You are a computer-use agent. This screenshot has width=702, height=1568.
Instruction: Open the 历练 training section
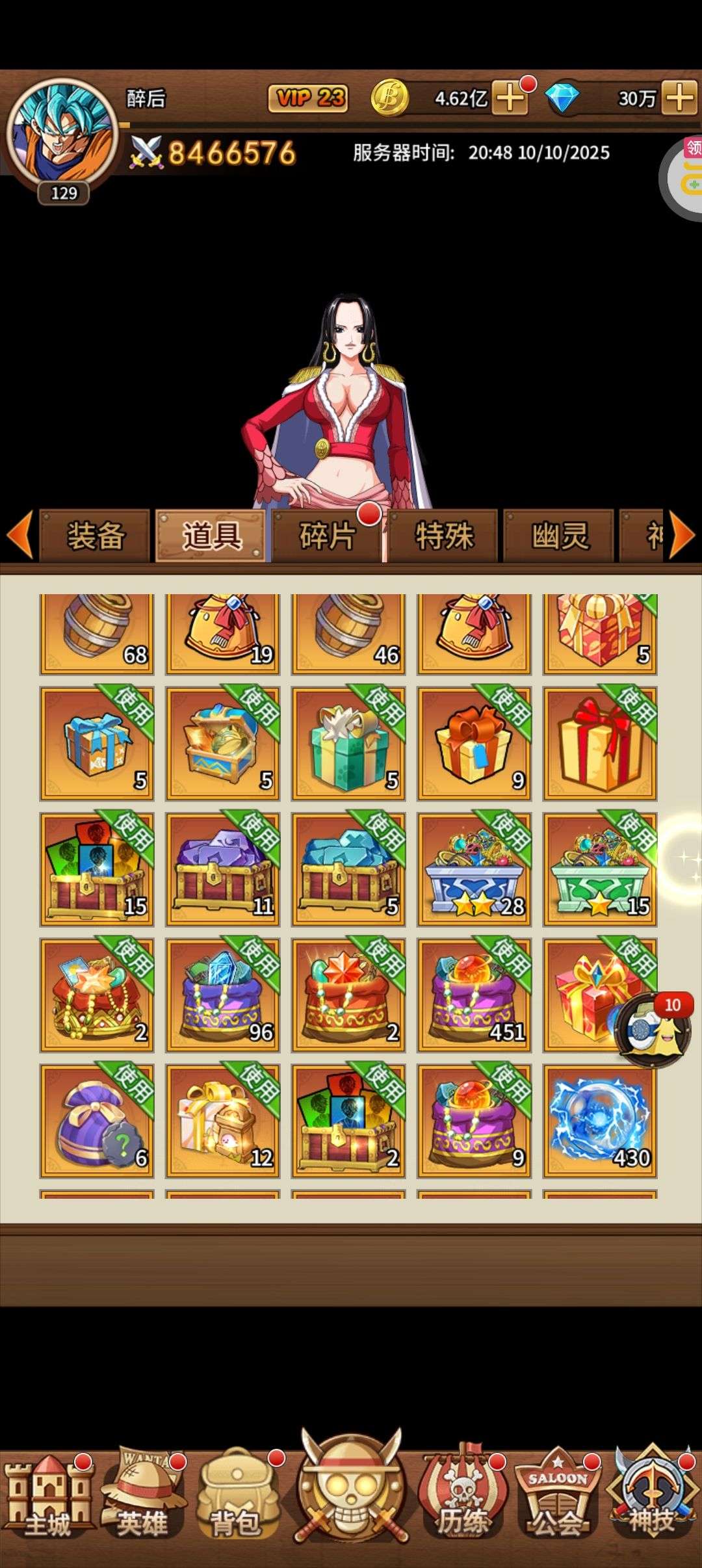(x=461, y=1502)
